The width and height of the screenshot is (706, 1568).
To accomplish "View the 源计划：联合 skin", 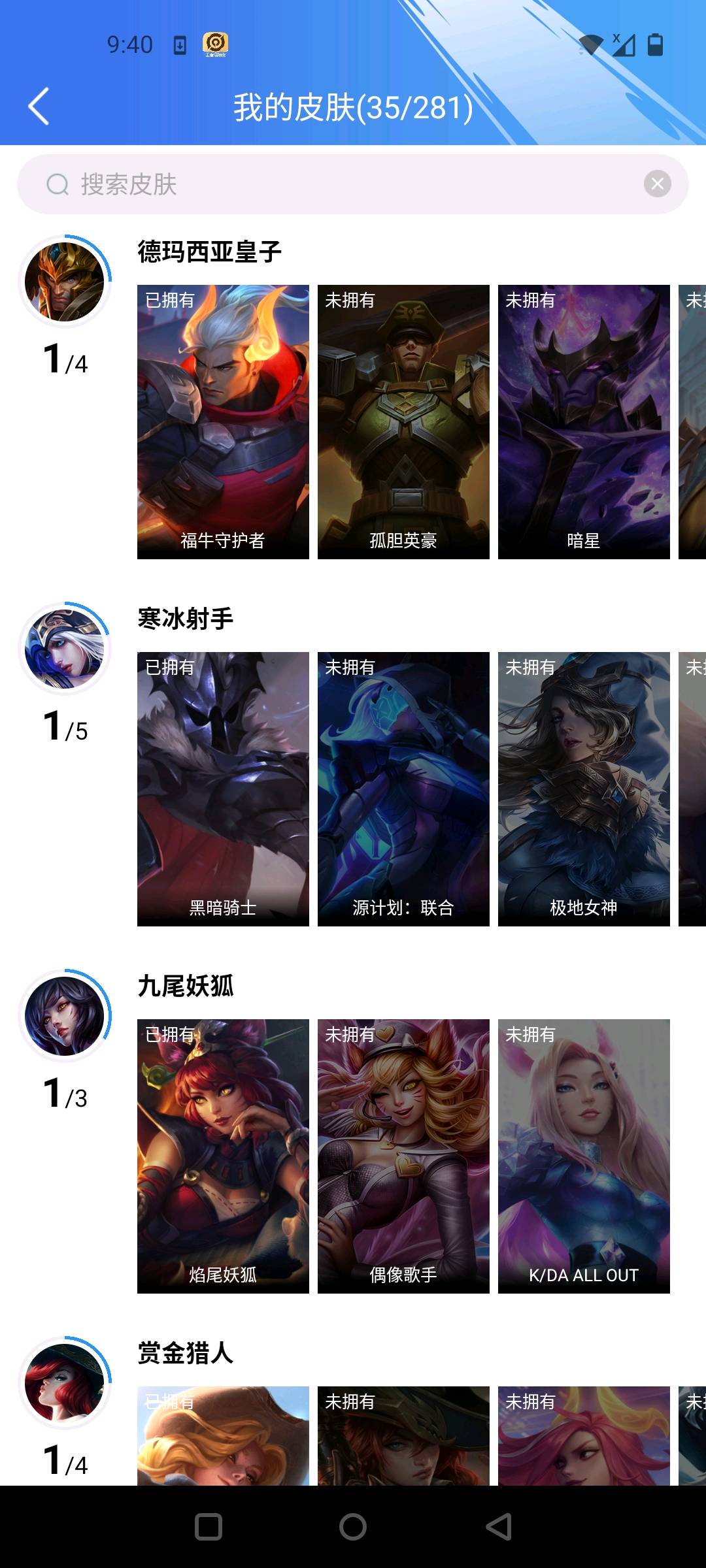I will (403, 789).
